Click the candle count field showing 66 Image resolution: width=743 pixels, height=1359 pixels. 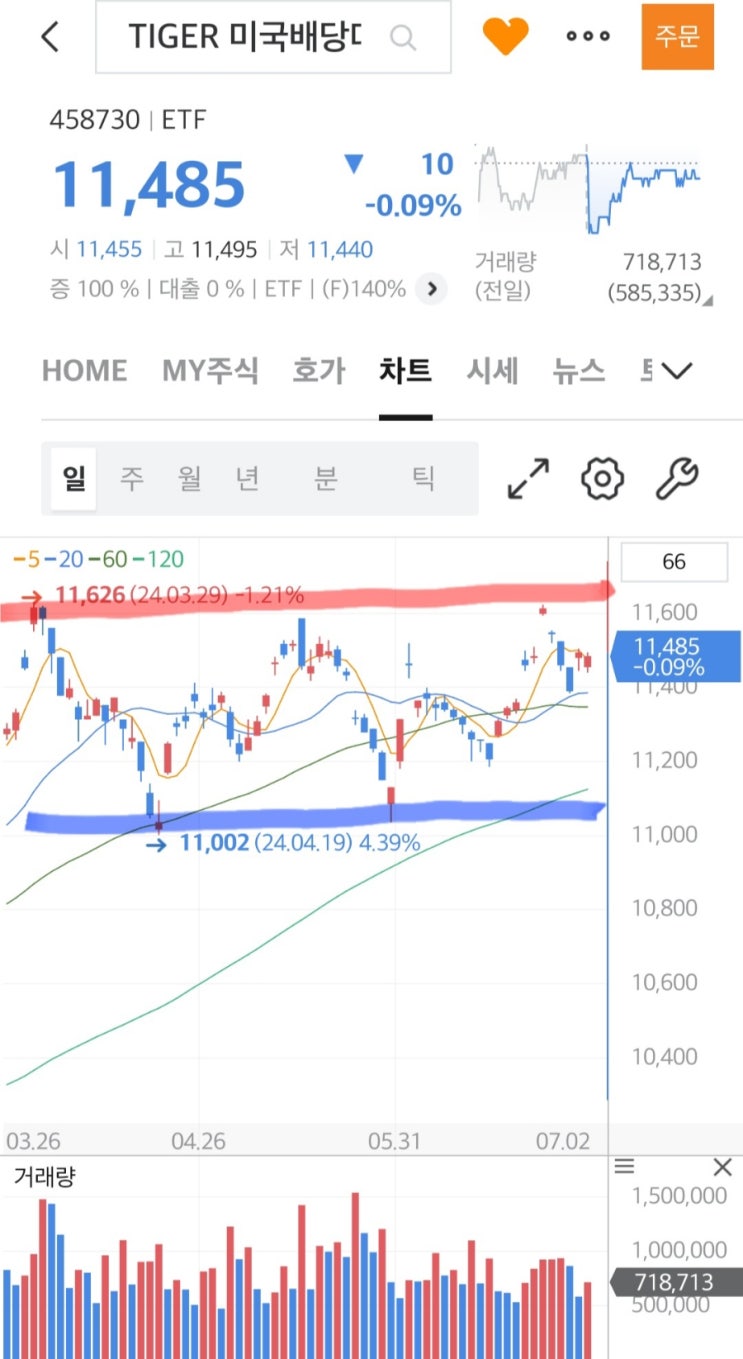[674, 561]
